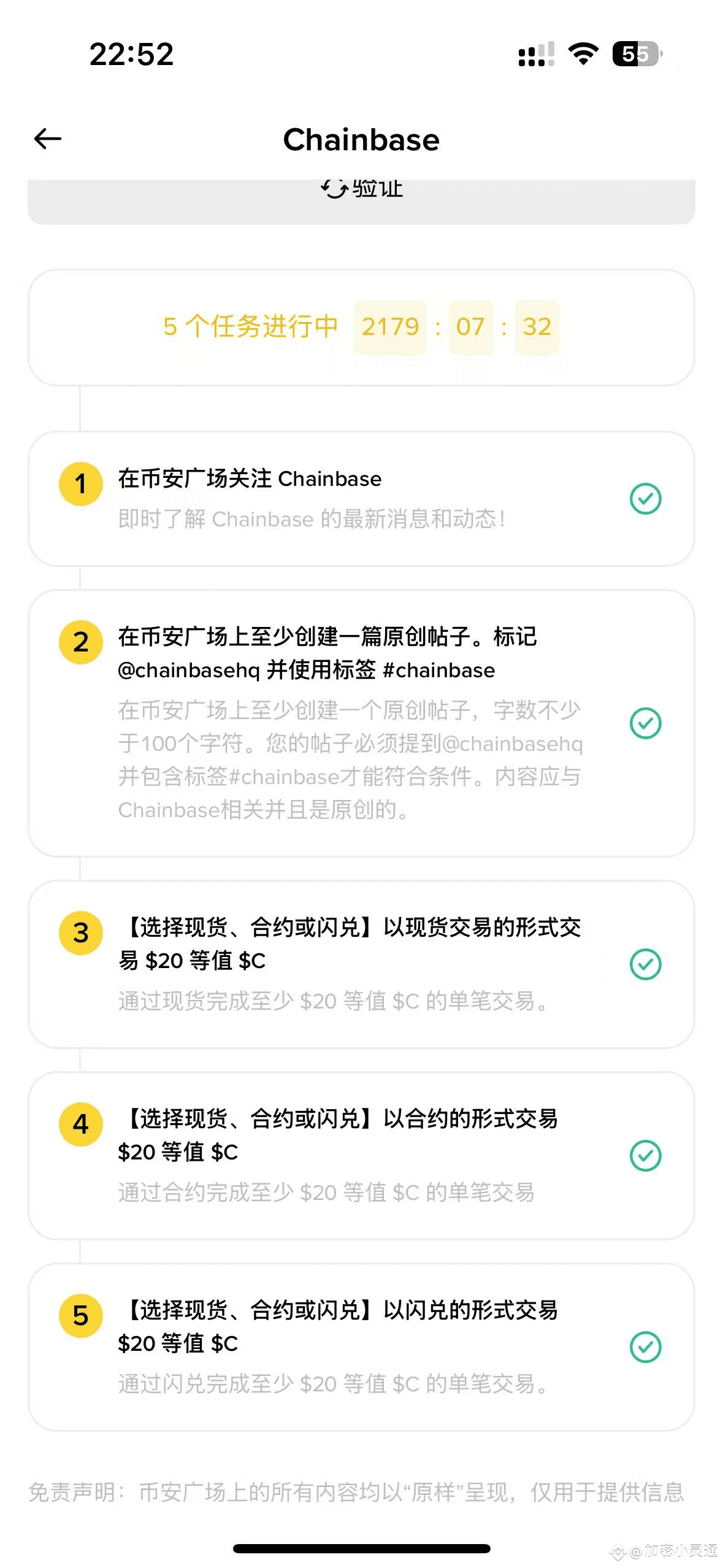This screenshot has width=723, height=1568.
Task: Go back using the arrow icon
Action: tap(48, 139)
